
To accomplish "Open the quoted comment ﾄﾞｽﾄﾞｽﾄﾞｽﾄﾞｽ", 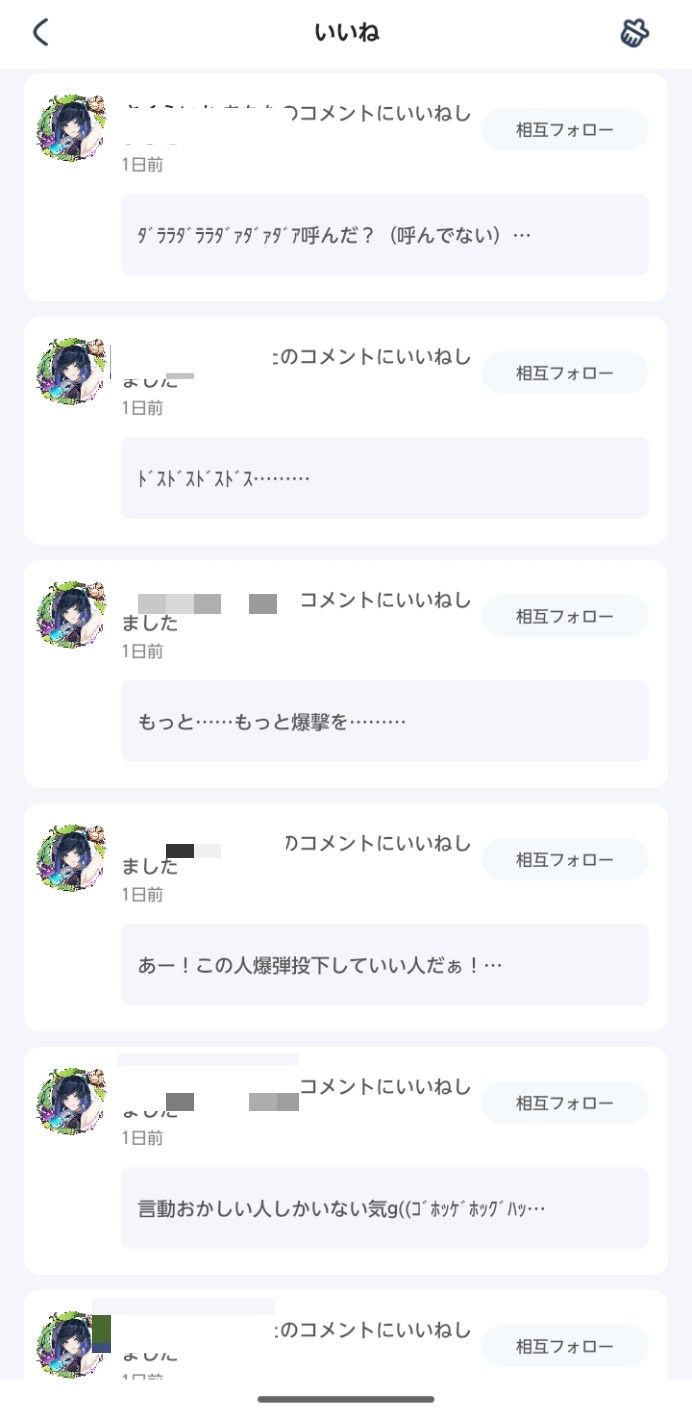I will [x=384, y=478].
